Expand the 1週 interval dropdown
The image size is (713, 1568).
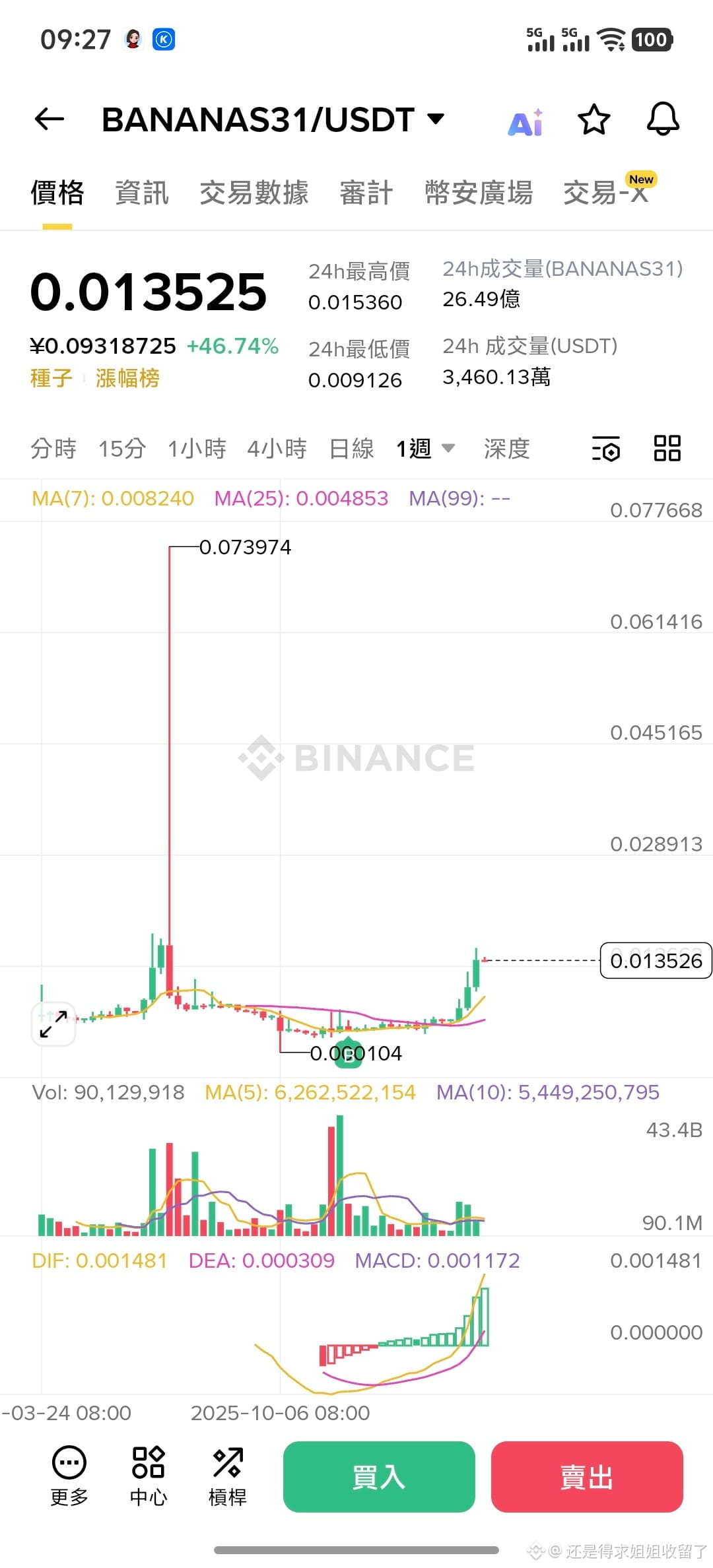coord(425,449)
